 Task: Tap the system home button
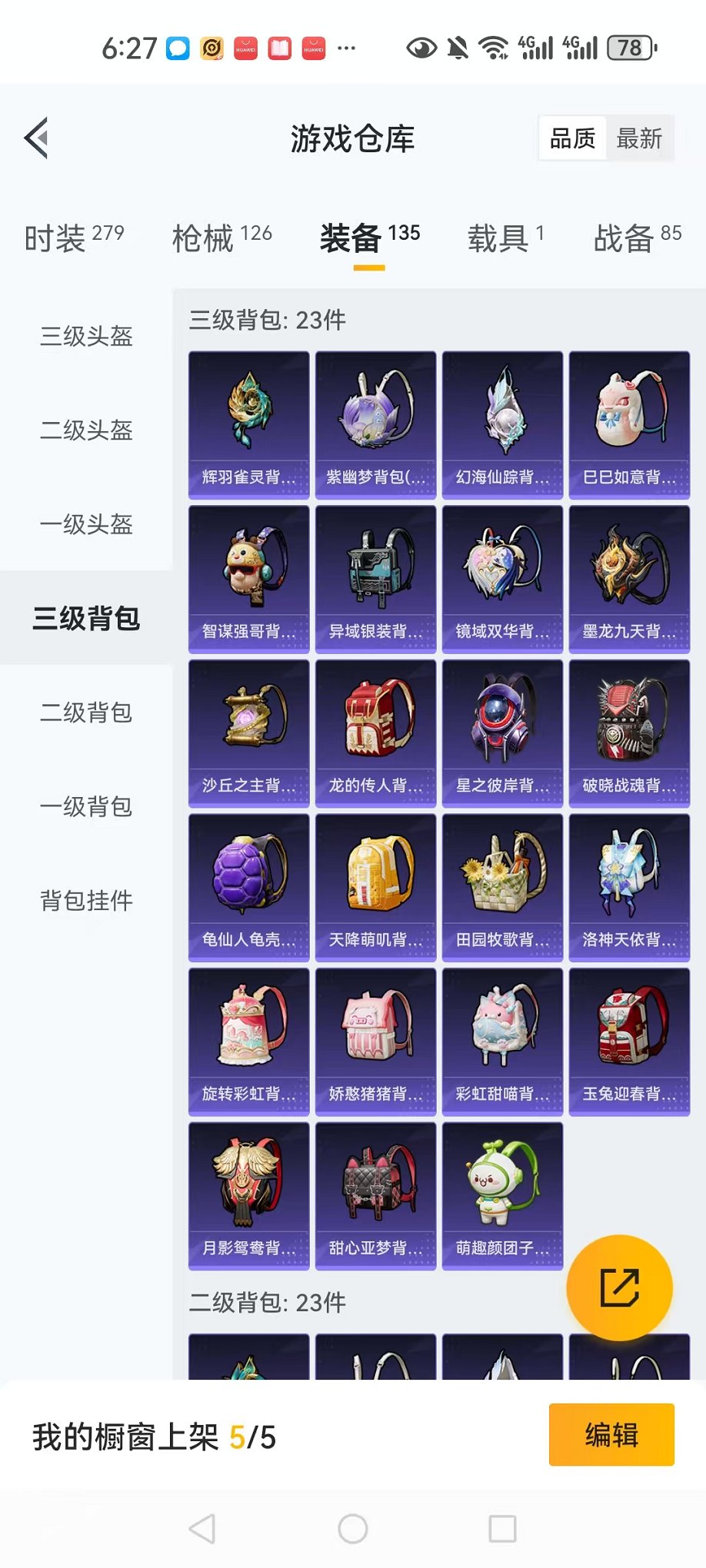tap(353, 1529)
